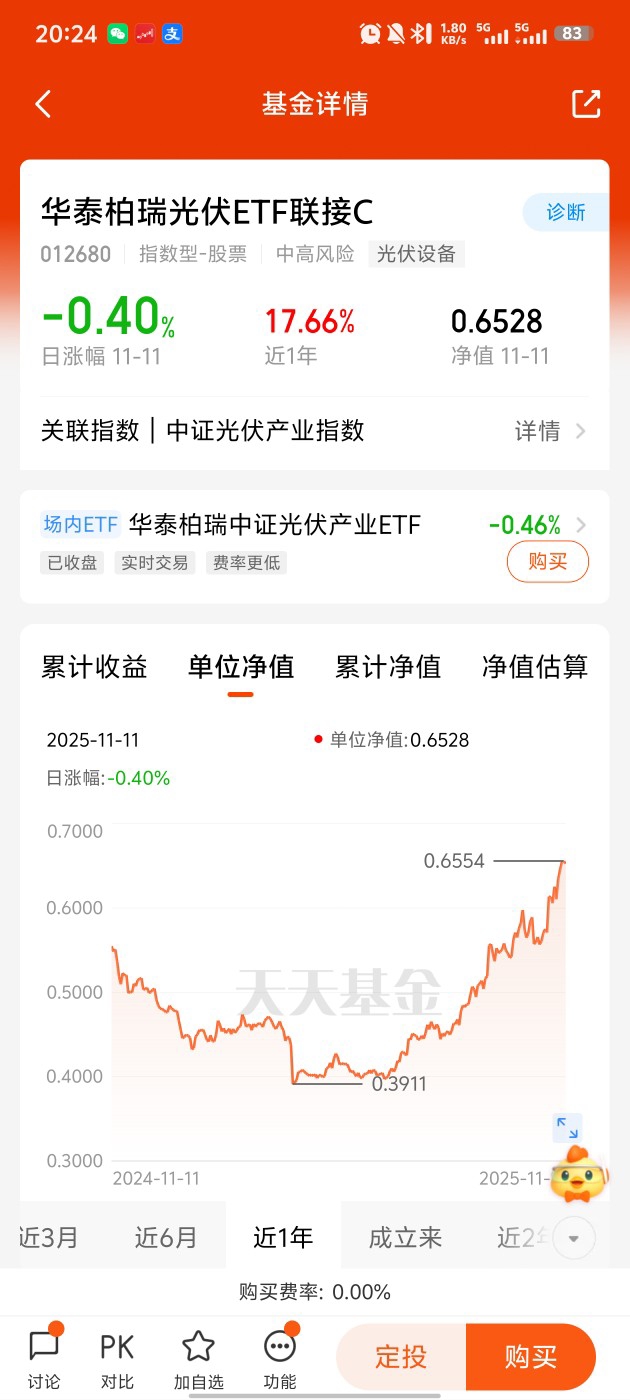View 中证光伏产业指数 details (详情)
The image size is (630, 1400).
[x=550, y=431]
